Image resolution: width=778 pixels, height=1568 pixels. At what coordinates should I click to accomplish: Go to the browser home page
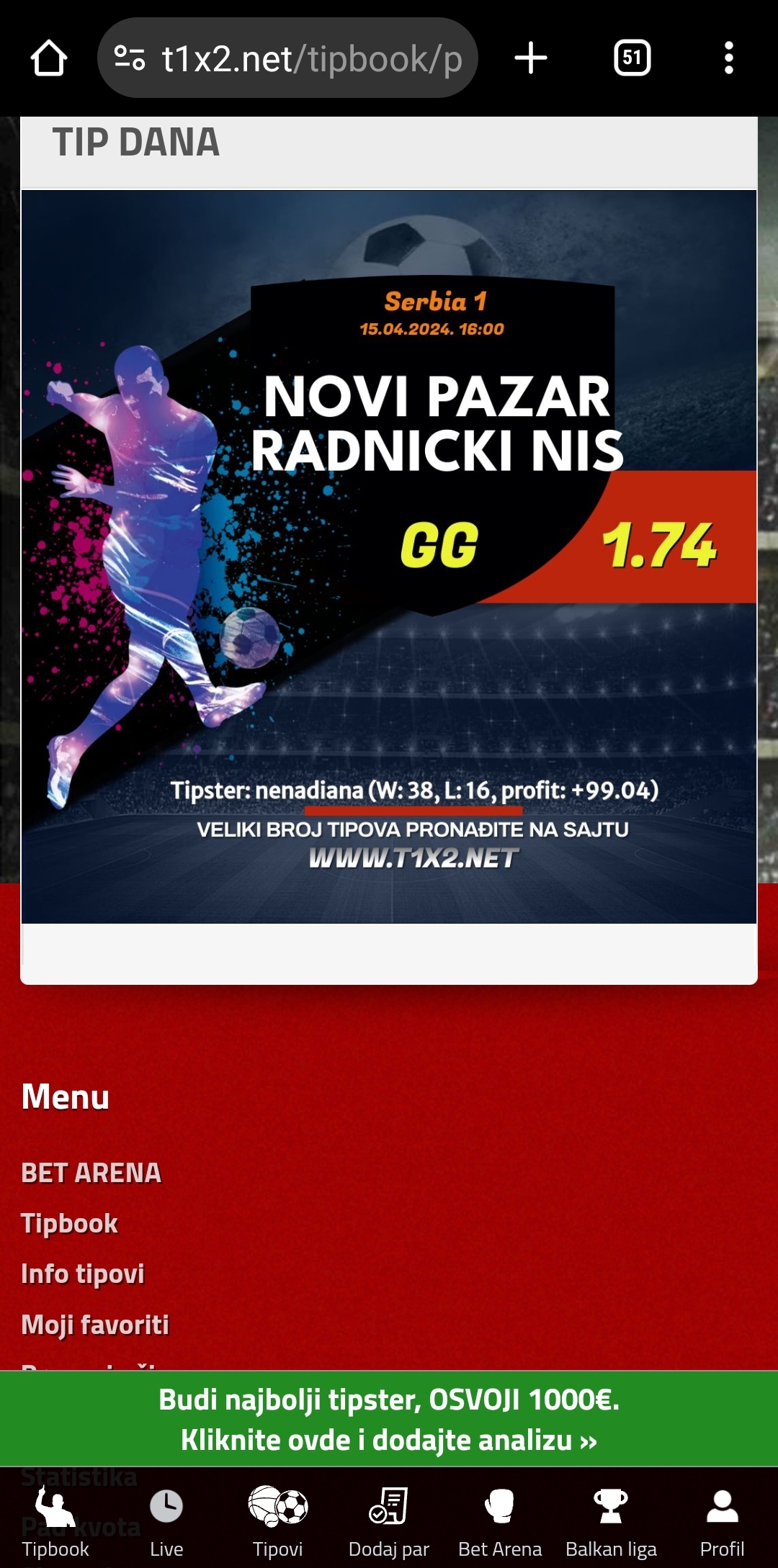click(x=49, y=58)
